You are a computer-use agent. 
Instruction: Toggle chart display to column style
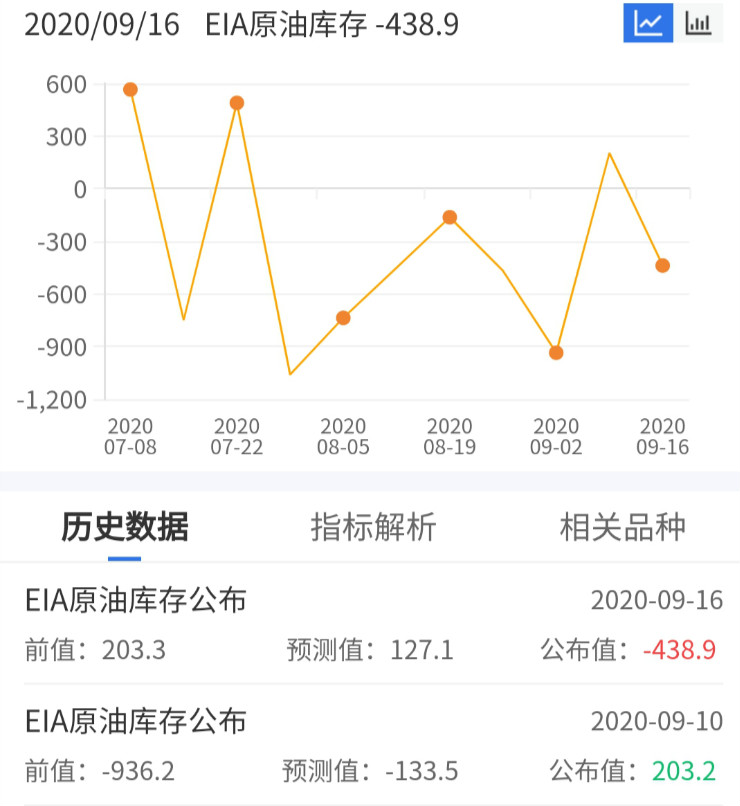(700, 21)
